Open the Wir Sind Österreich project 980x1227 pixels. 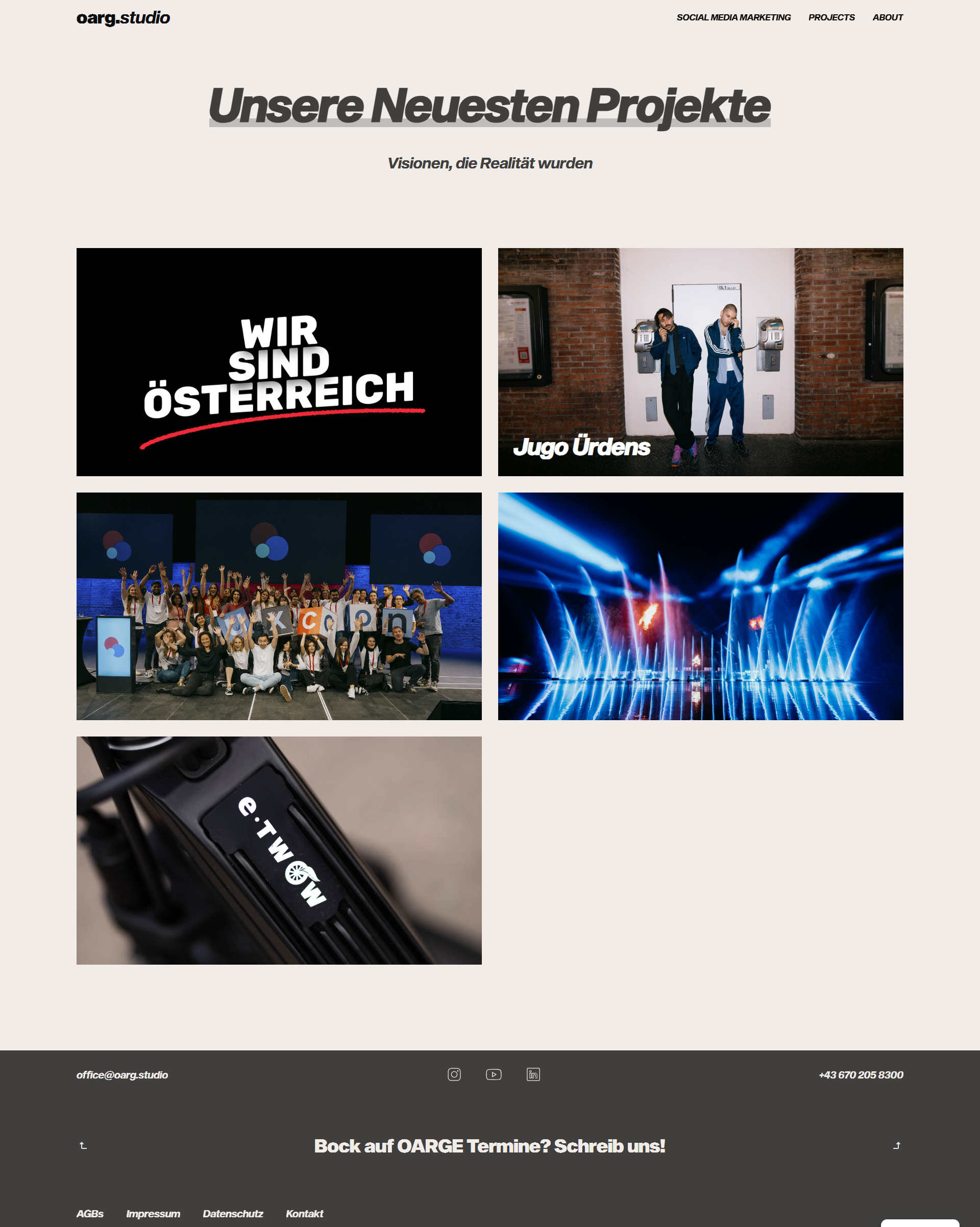(279, 362)
